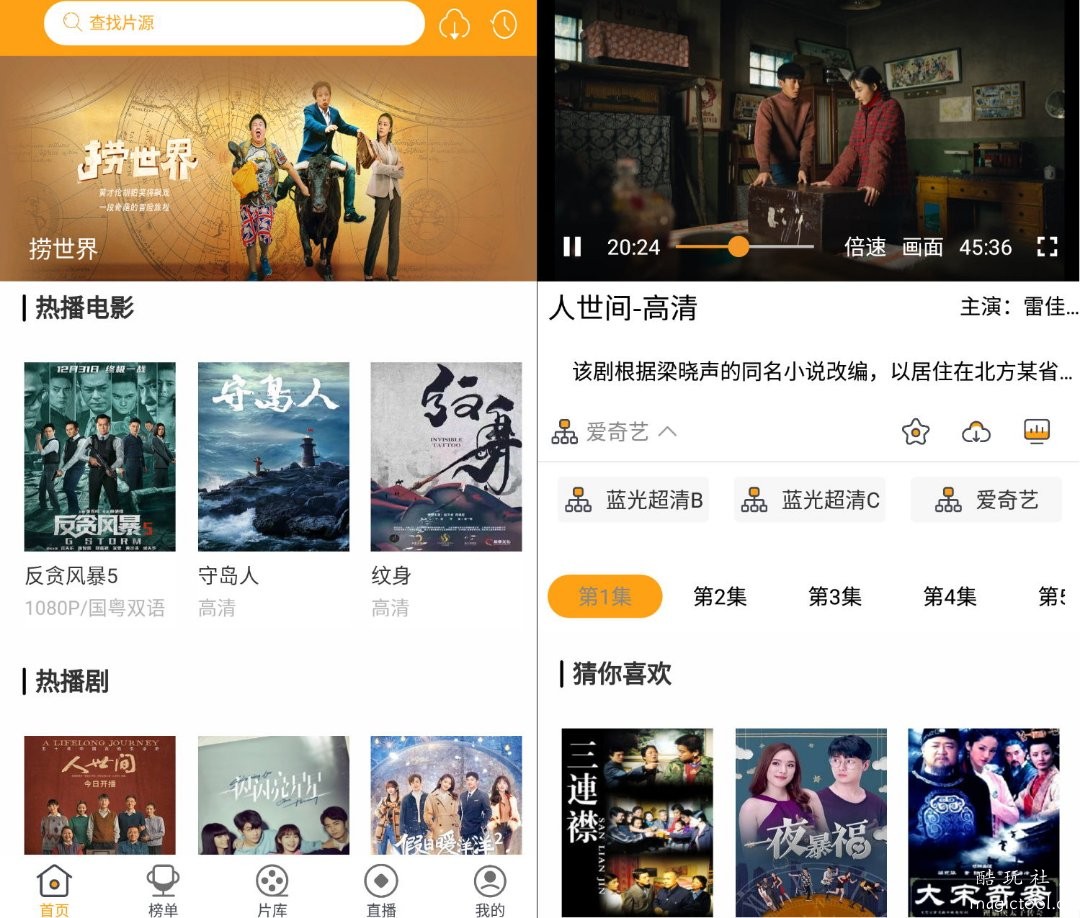The height and width of the screenshot is (918, 1080).
Task: Enter fullscreen video mode
Action: pyautogui.click(x=1046, y=247)
